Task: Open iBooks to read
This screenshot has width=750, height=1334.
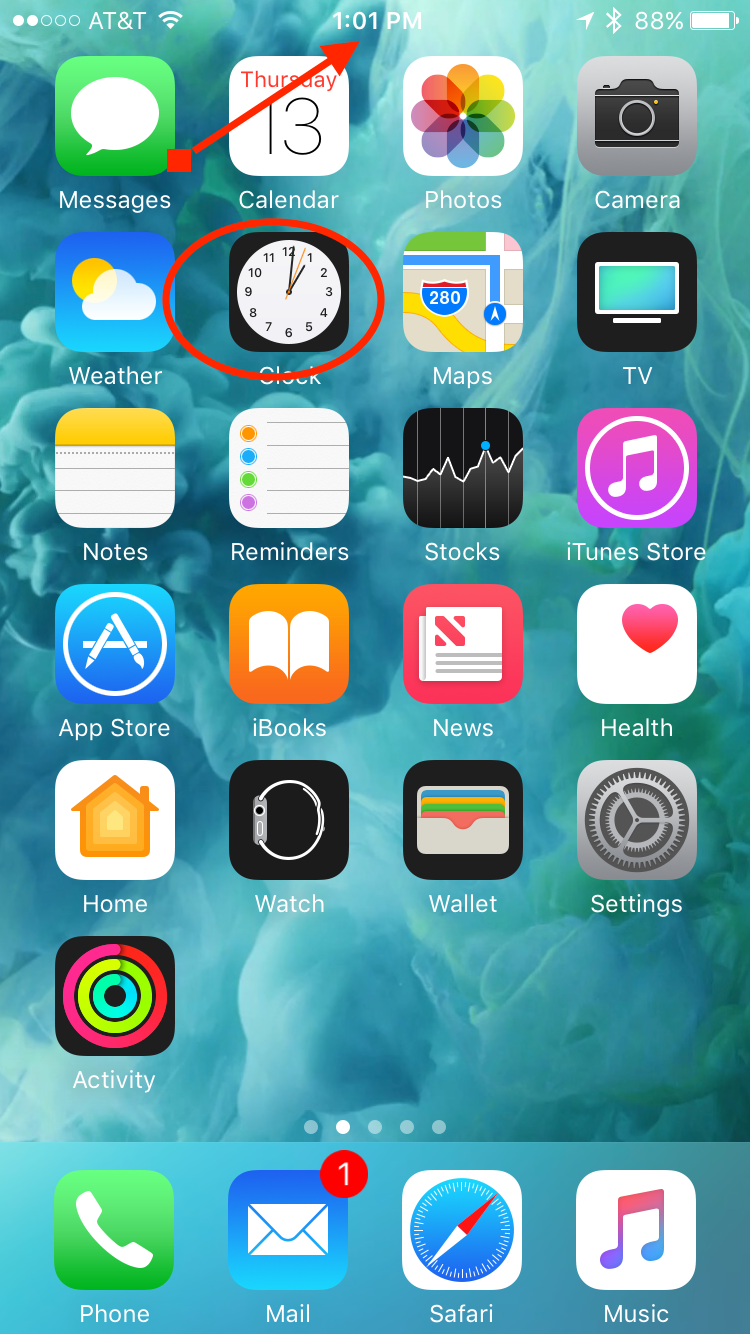Action: coord(289,644)
